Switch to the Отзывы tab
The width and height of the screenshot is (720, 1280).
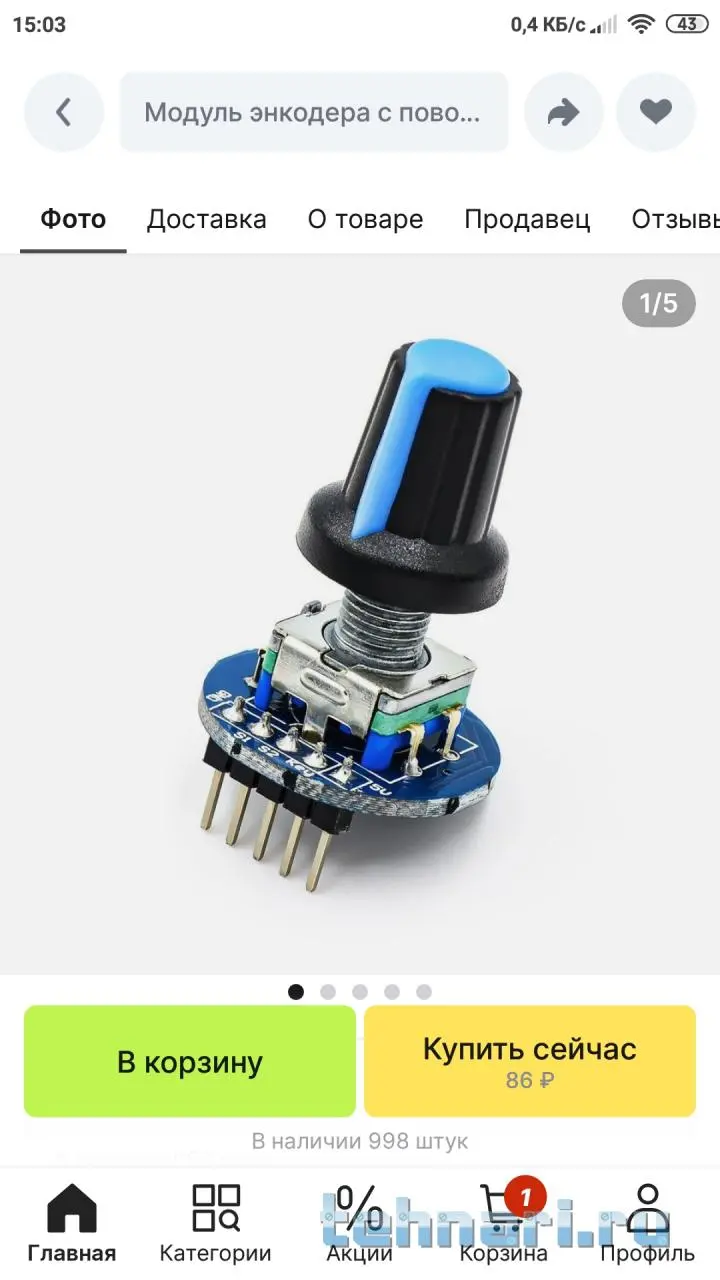(675, 219)
